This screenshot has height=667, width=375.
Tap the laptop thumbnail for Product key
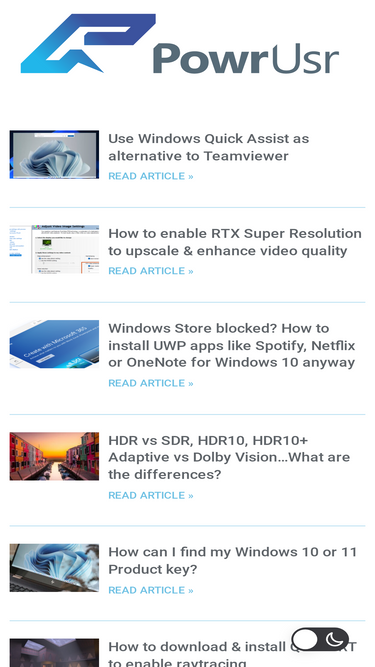(x=54, y=568)
